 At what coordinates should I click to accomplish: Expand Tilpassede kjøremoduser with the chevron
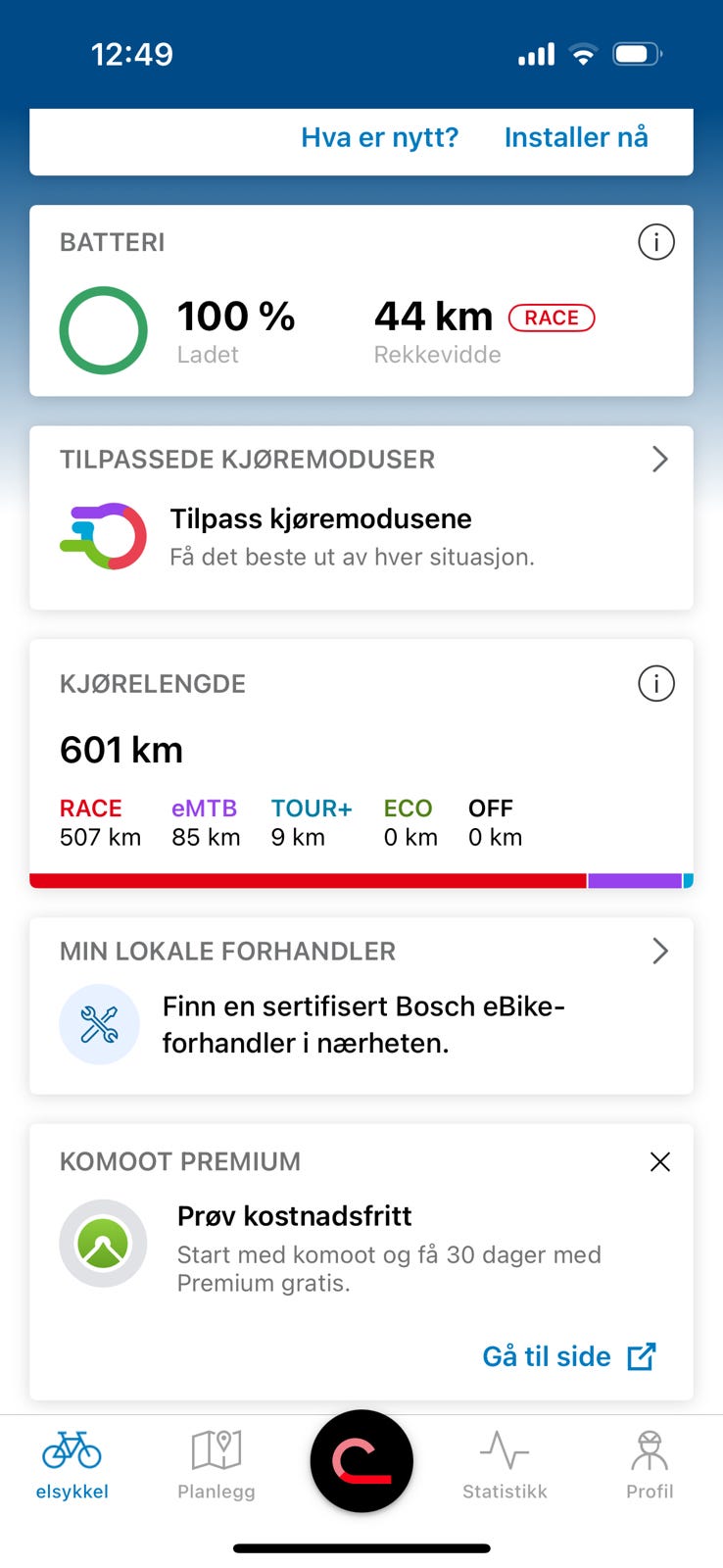coord(659,459)
